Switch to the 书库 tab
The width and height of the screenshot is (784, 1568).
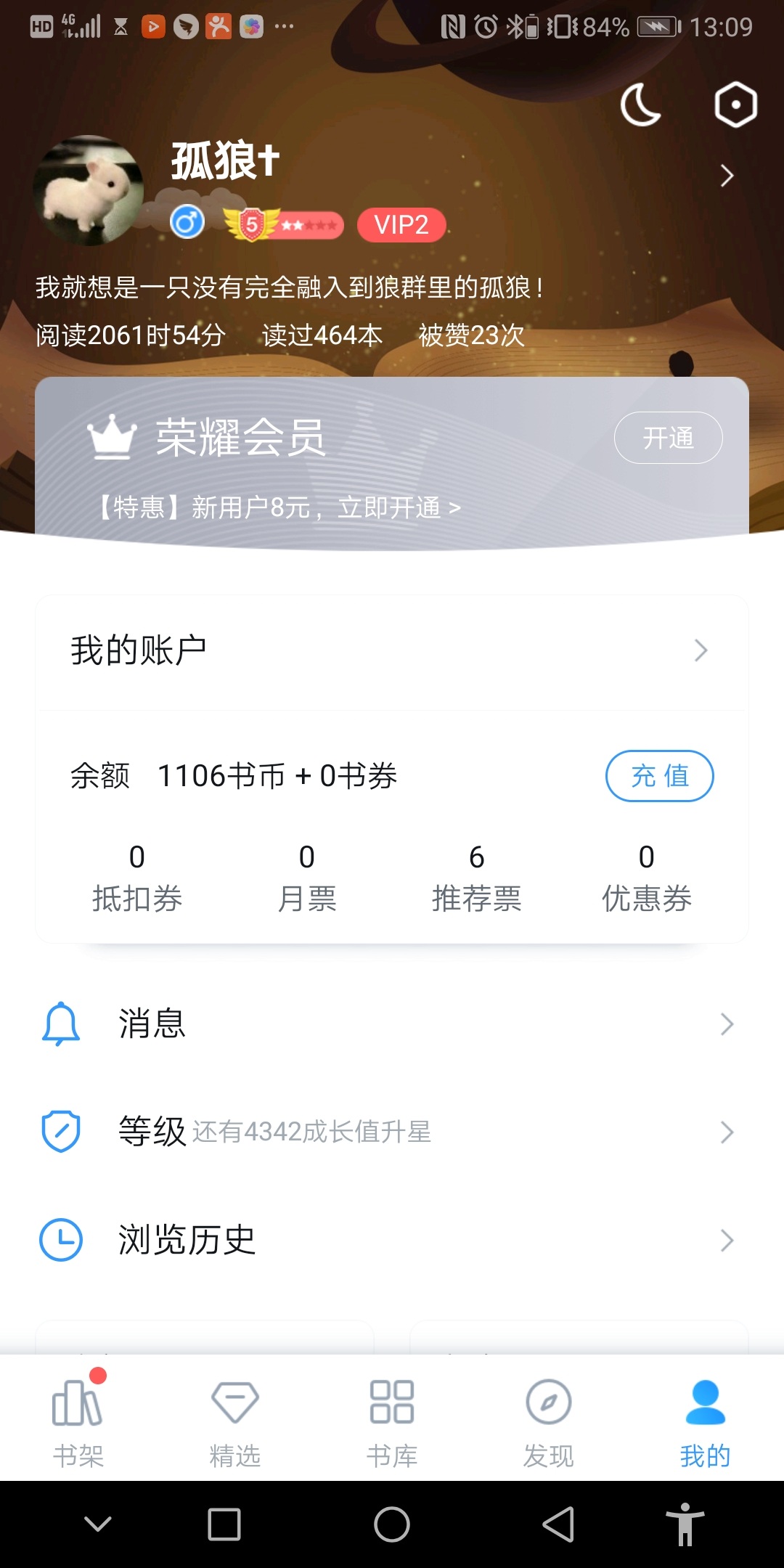tap(392, 1419)
